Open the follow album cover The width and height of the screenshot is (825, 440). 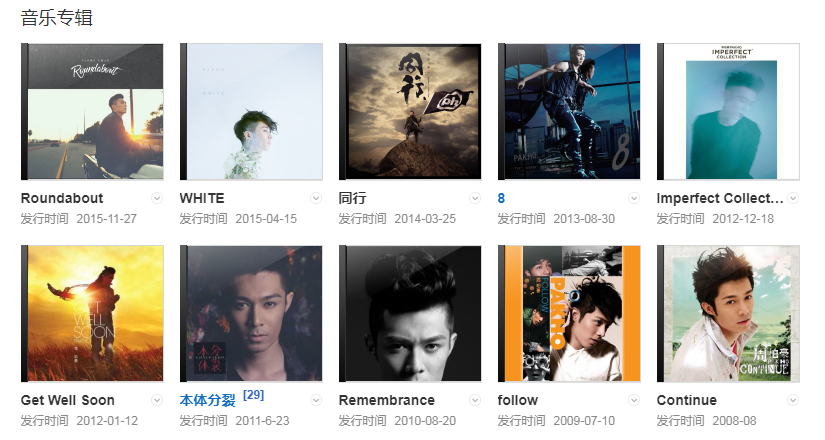click(x=569, y=314)
